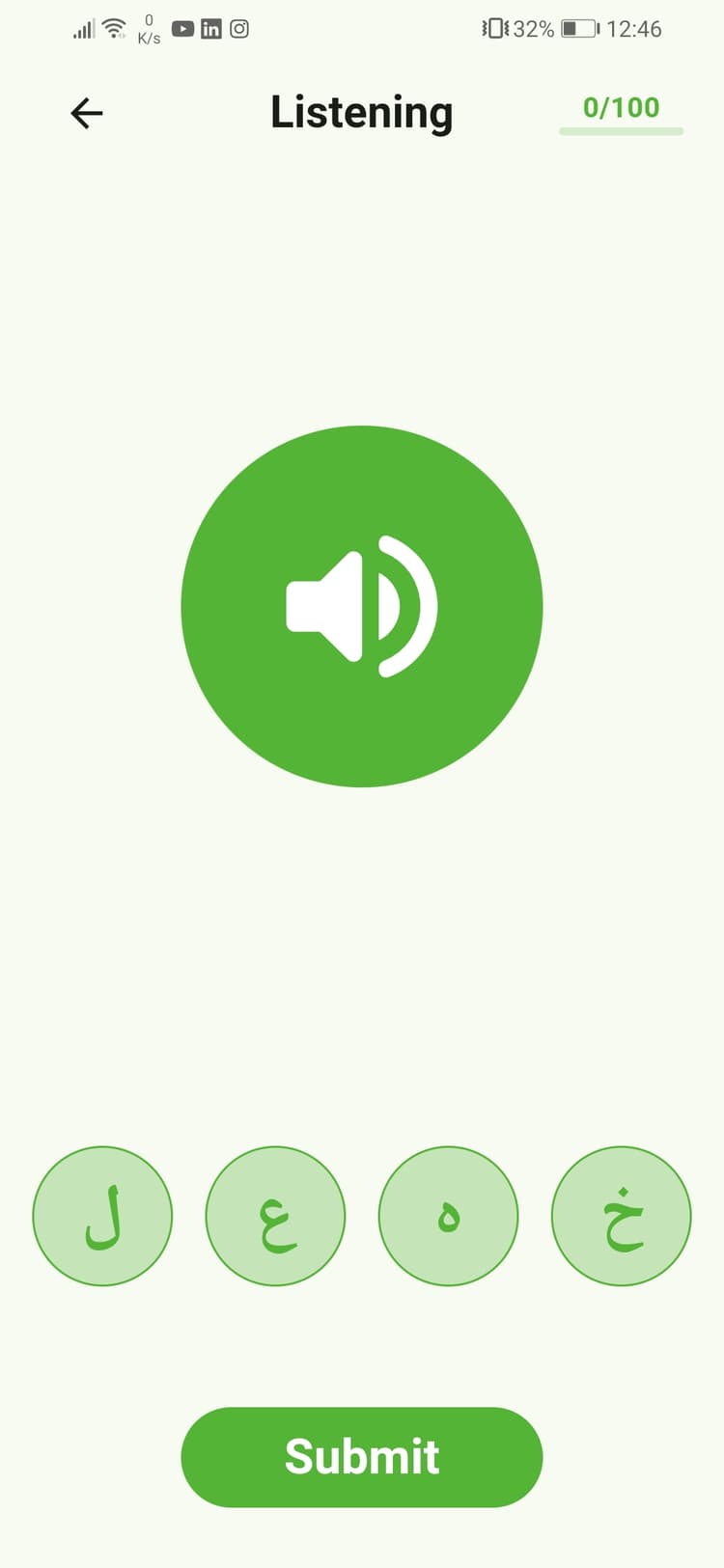Tap the Listening title header

361,113
